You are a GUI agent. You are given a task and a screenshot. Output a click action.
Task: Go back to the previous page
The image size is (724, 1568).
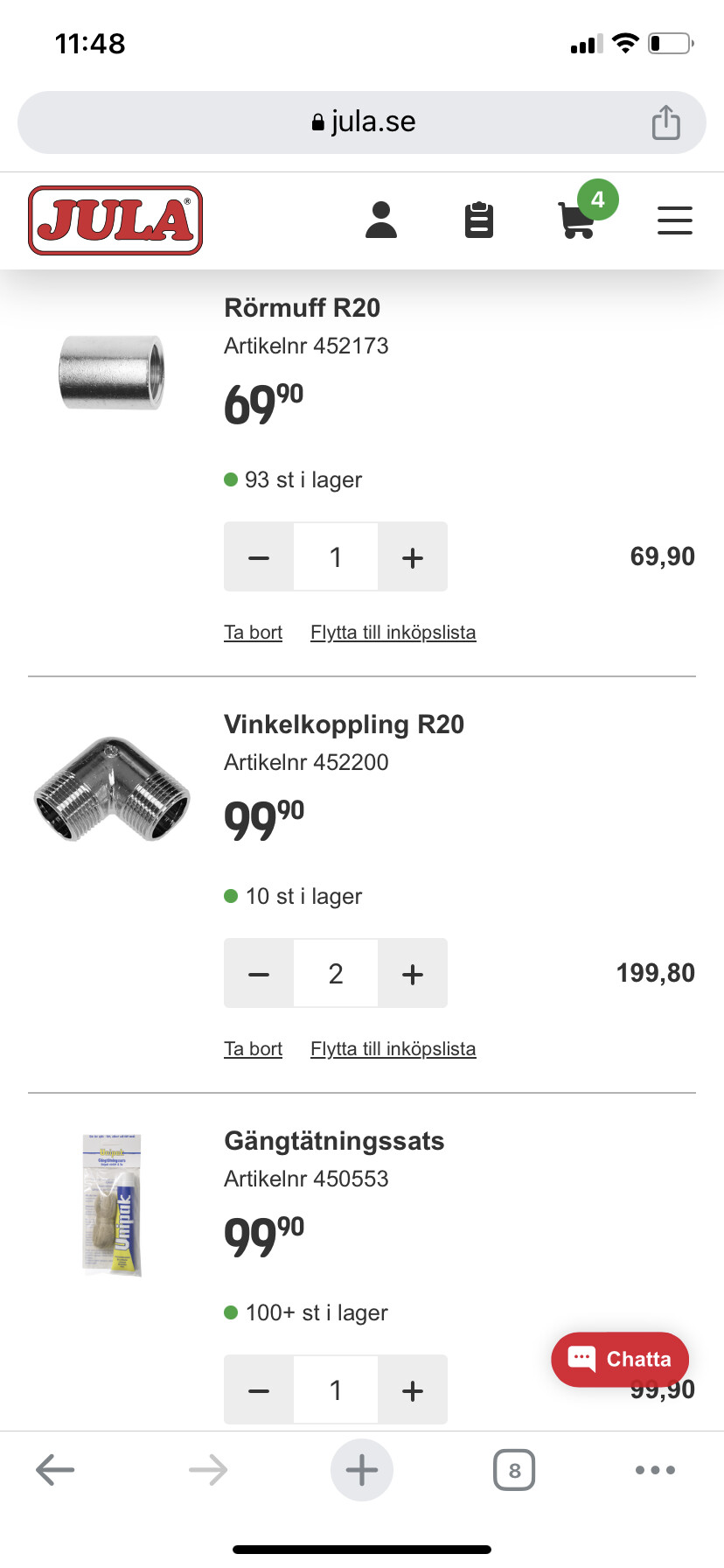[x=55, y=1470]
